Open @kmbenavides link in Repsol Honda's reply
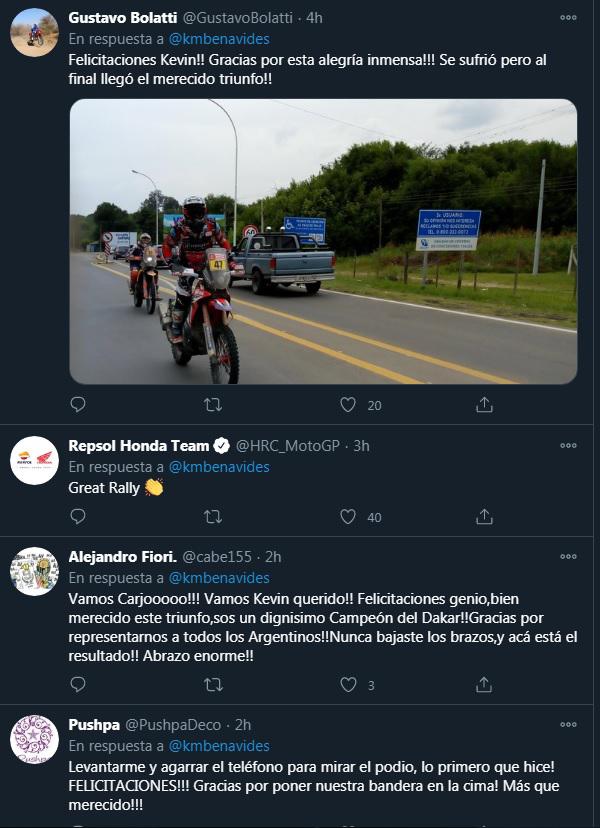 [x=219, y=467]
